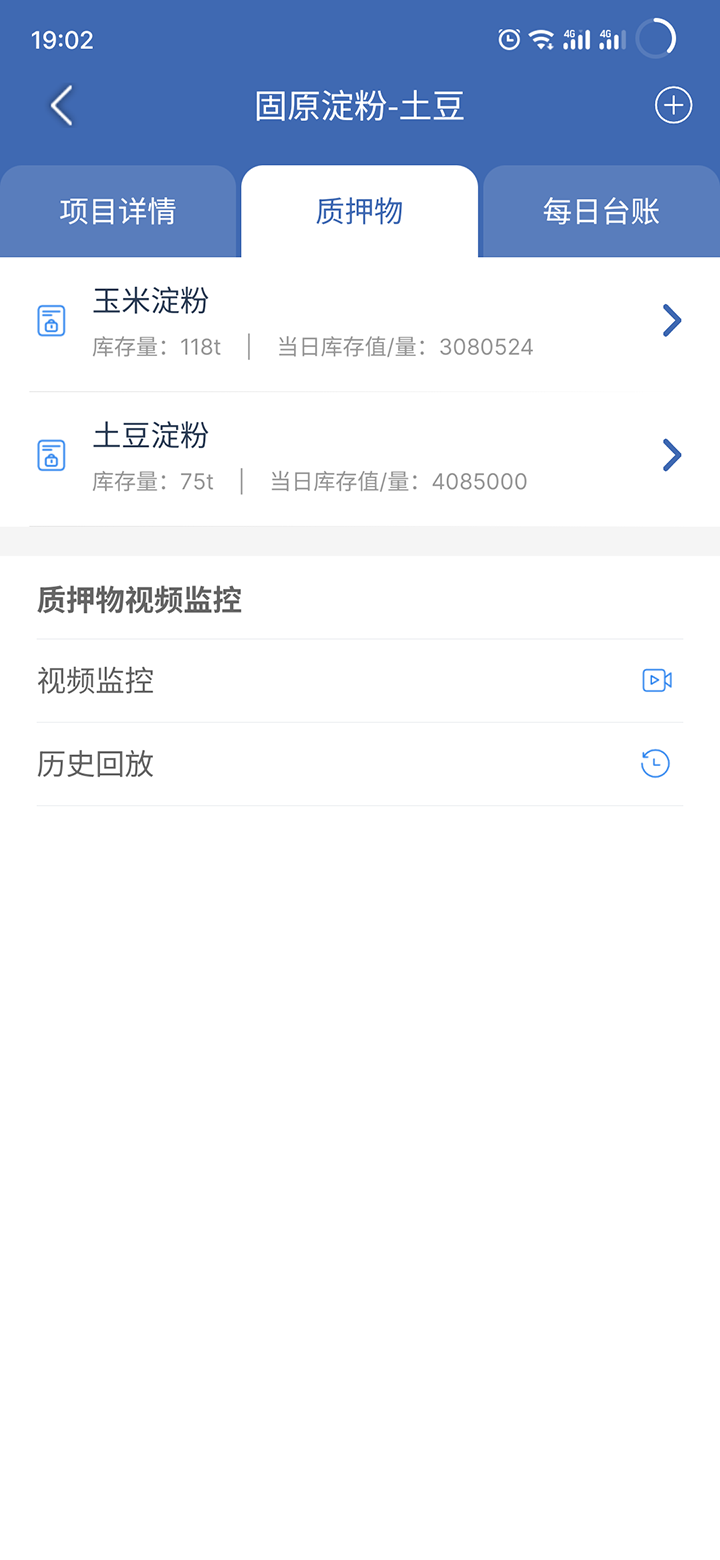Switch to the 每日台账 tab
Image resolution: width=720 pixels, height=1560 pixels.
(x=599, y=210)
